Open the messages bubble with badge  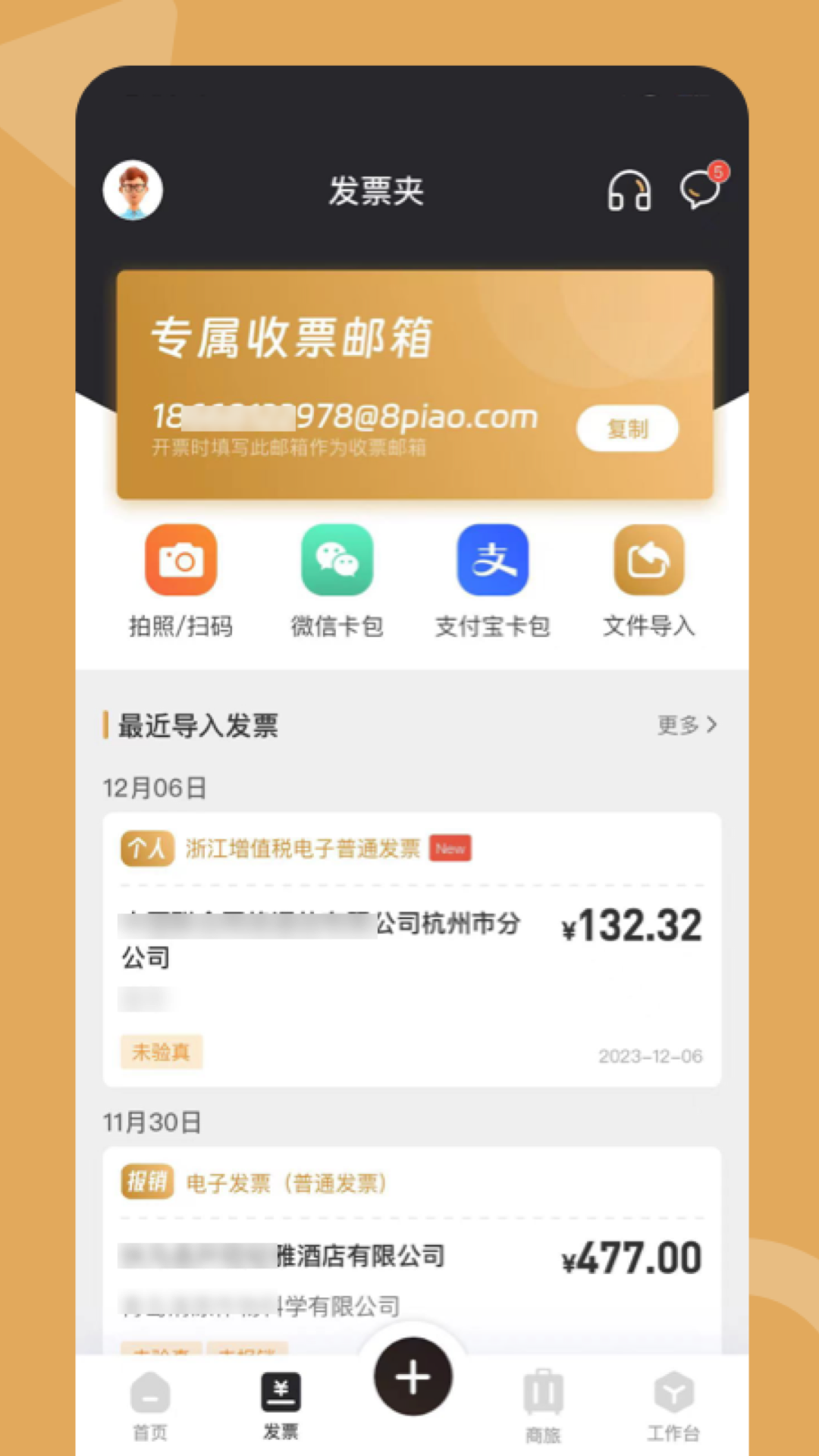pos(701,187)
